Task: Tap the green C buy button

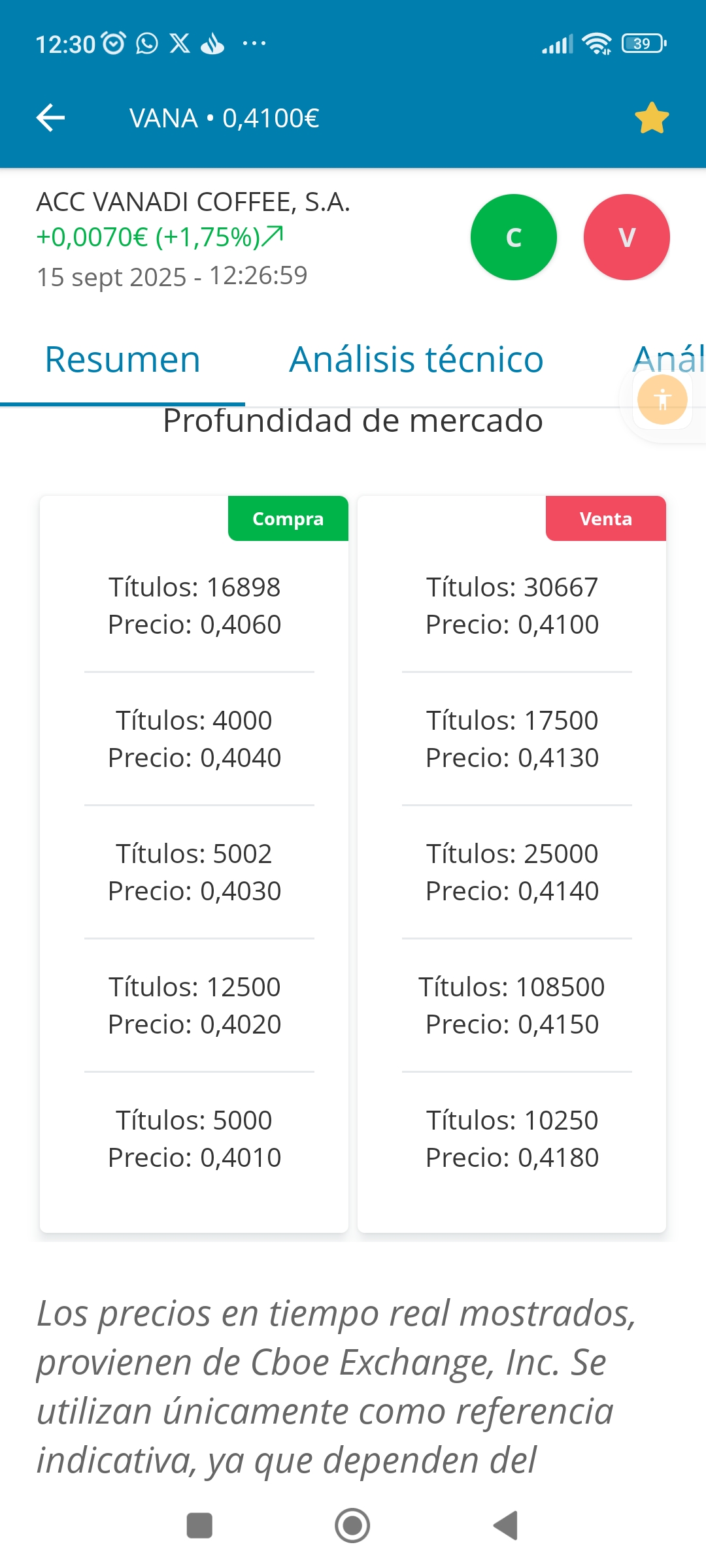Action: (514, 237)
